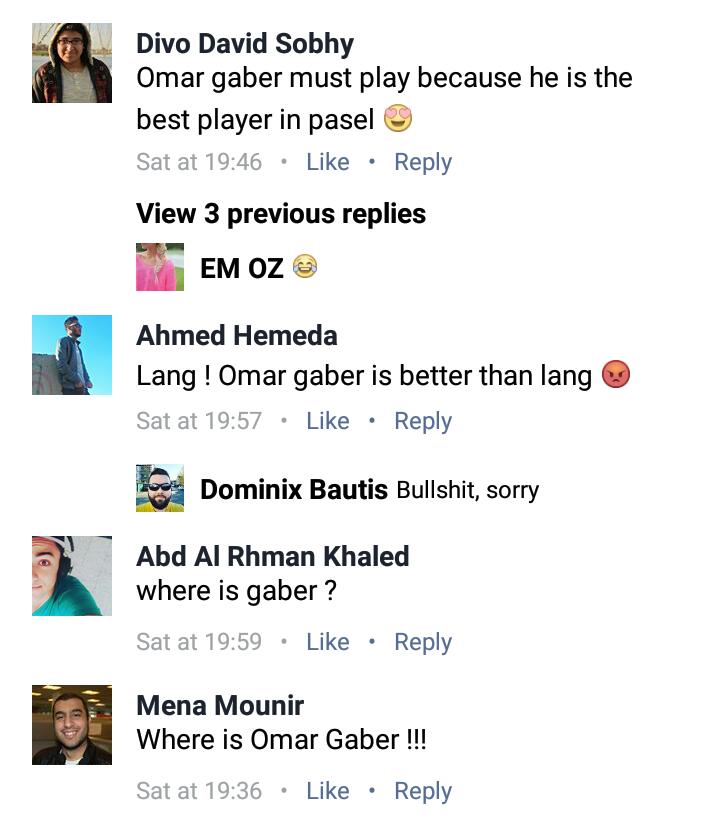Open Abd Al Rhman Khaled's profile name

(x=272, y=556)
